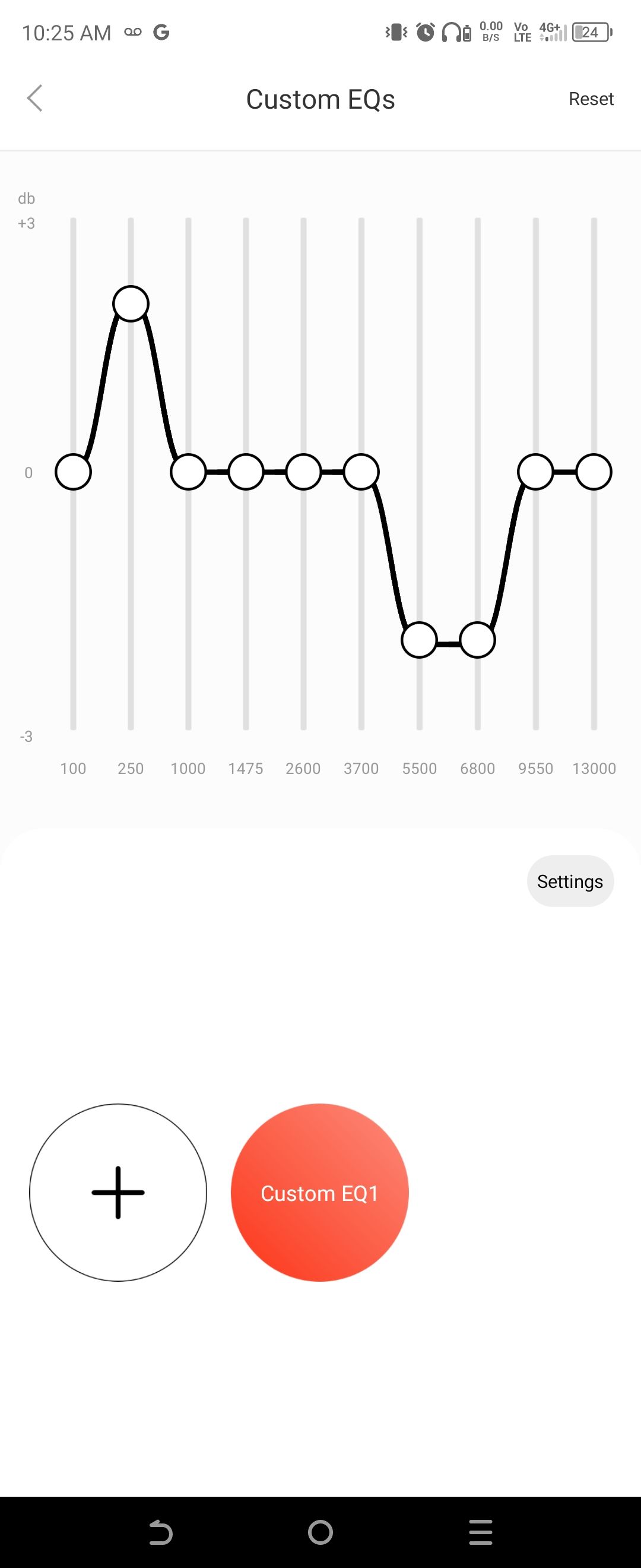Tap the alarm icon in the status bar
This screenshot has height=1568, width=641.
click(x=426, y=33)
